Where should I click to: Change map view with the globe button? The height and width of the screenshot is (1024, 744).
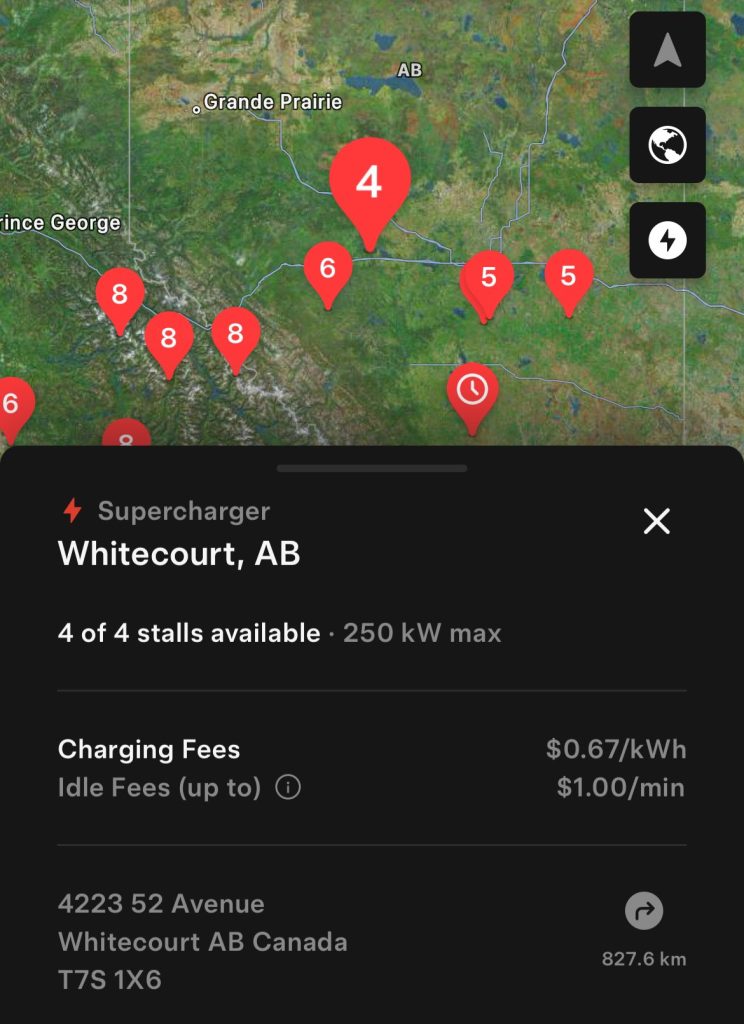tap(667, 146)
